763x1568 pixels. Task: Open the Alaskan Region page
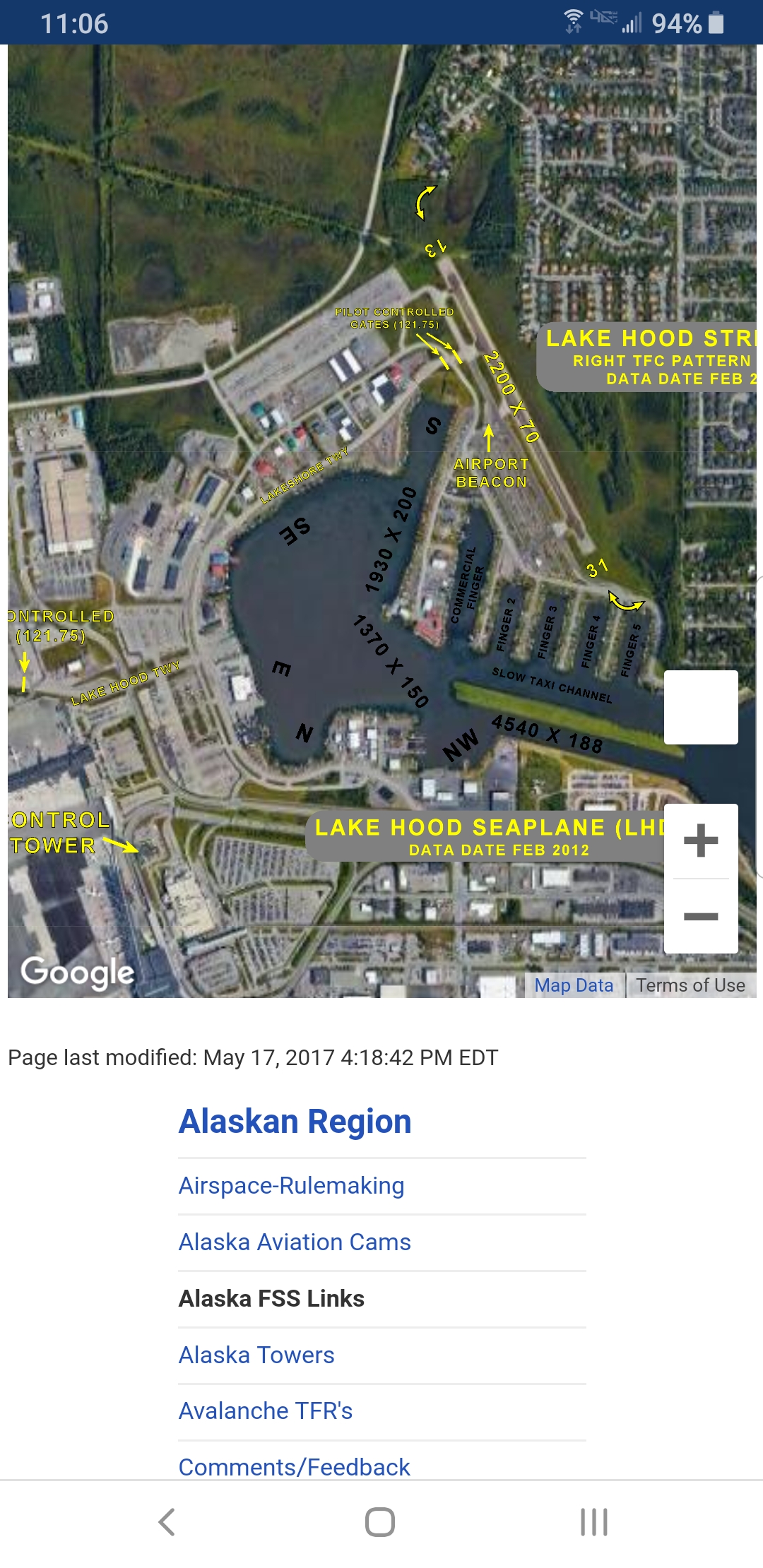(295, 1122)
